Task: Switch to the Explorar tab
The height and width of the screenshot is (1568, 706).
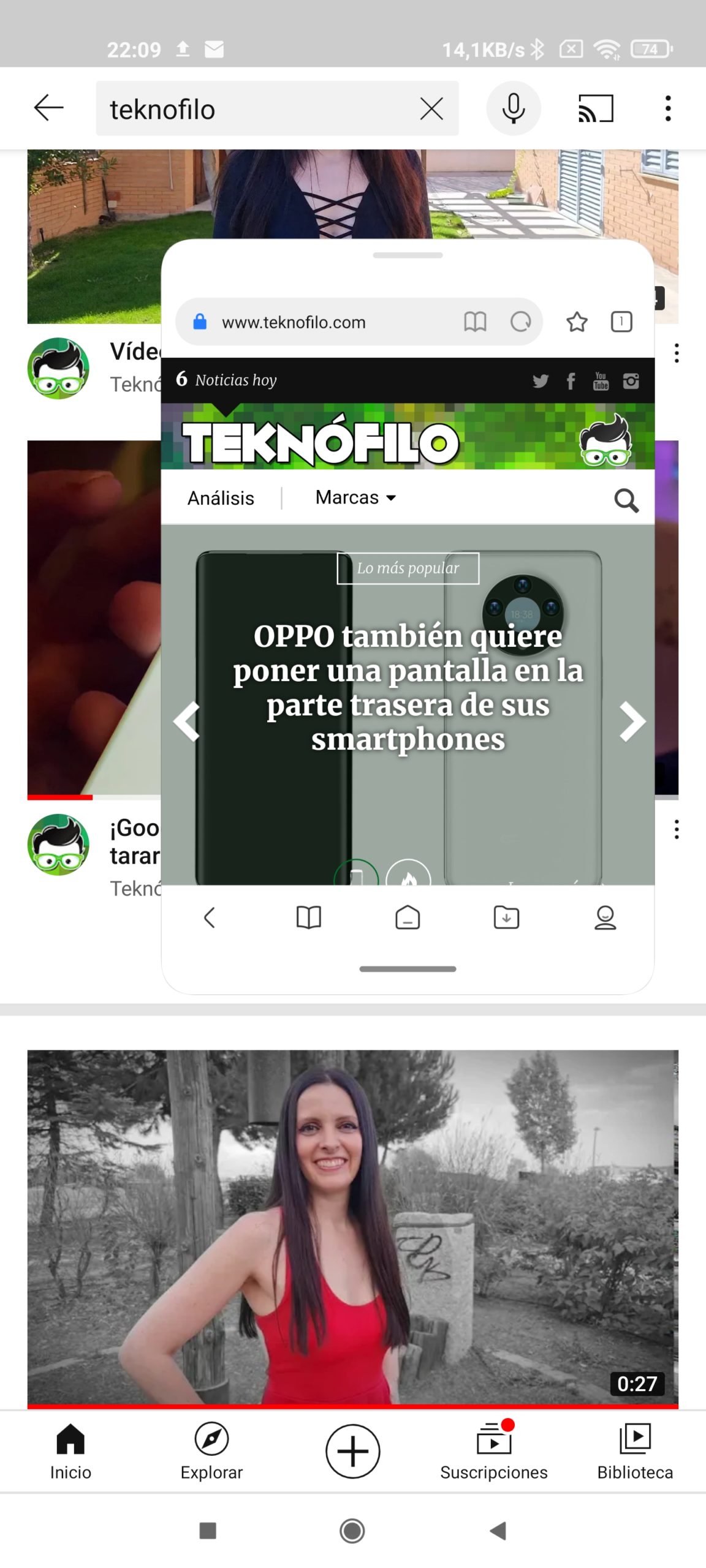Action: pos(211,1451)
